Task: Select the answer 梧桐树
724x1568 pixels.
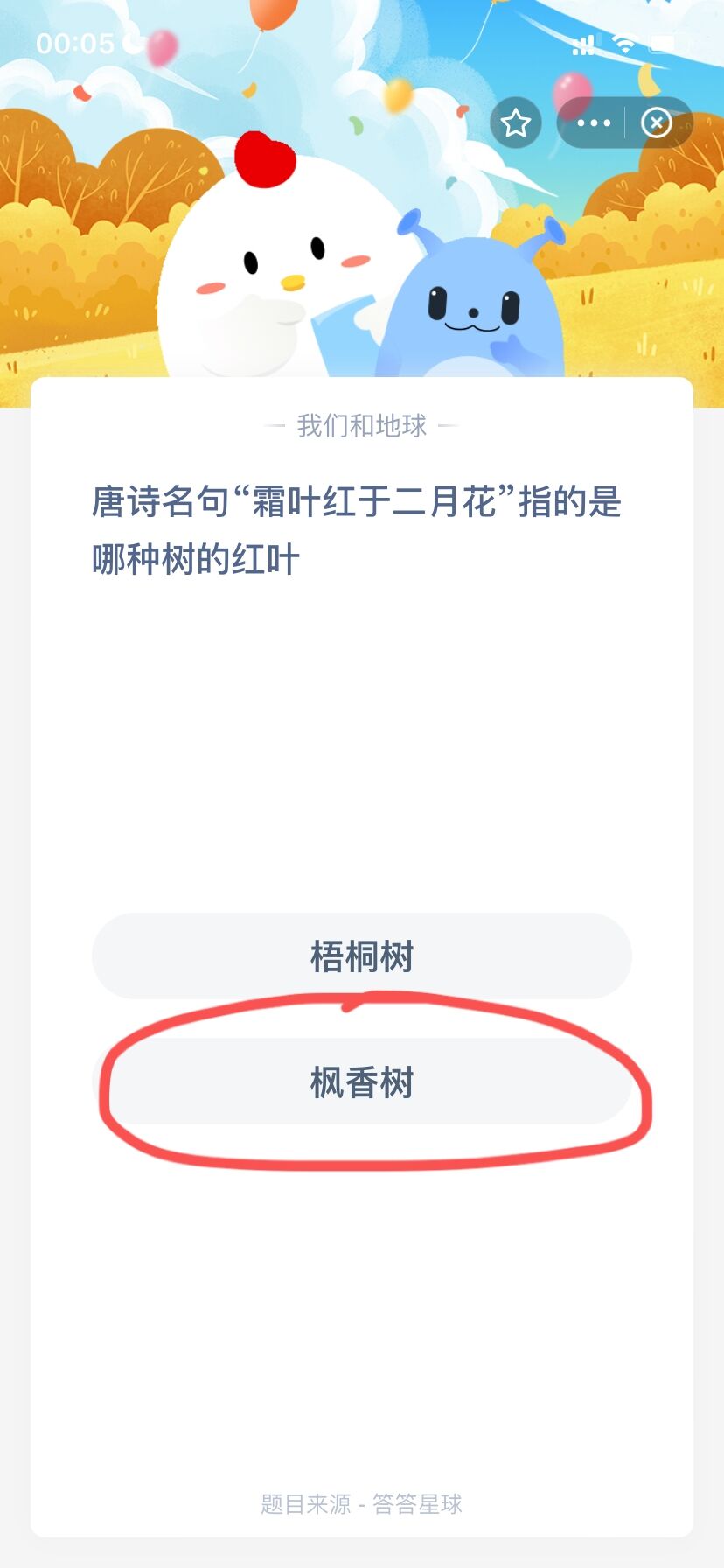Action: click(x=361, y=955)
